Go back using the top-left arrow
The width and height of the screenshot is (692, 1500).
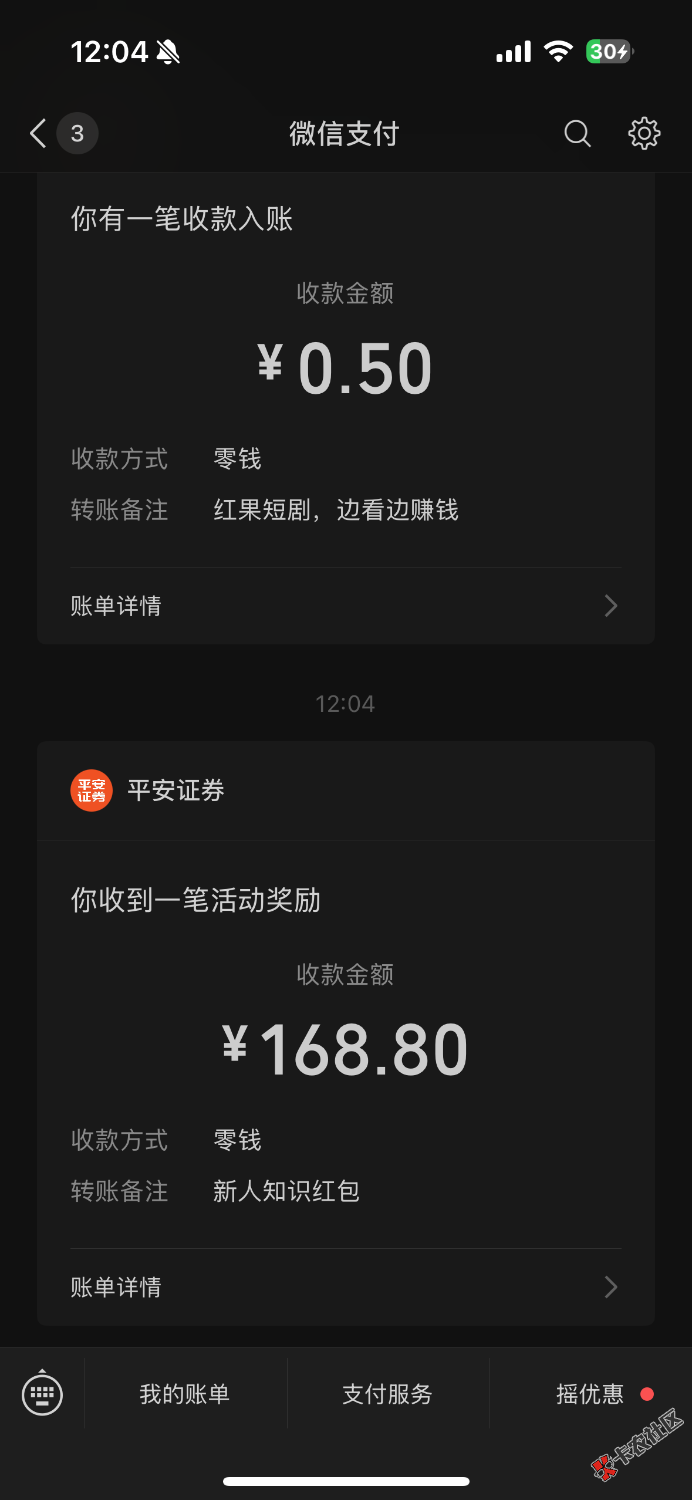point(38,133)
